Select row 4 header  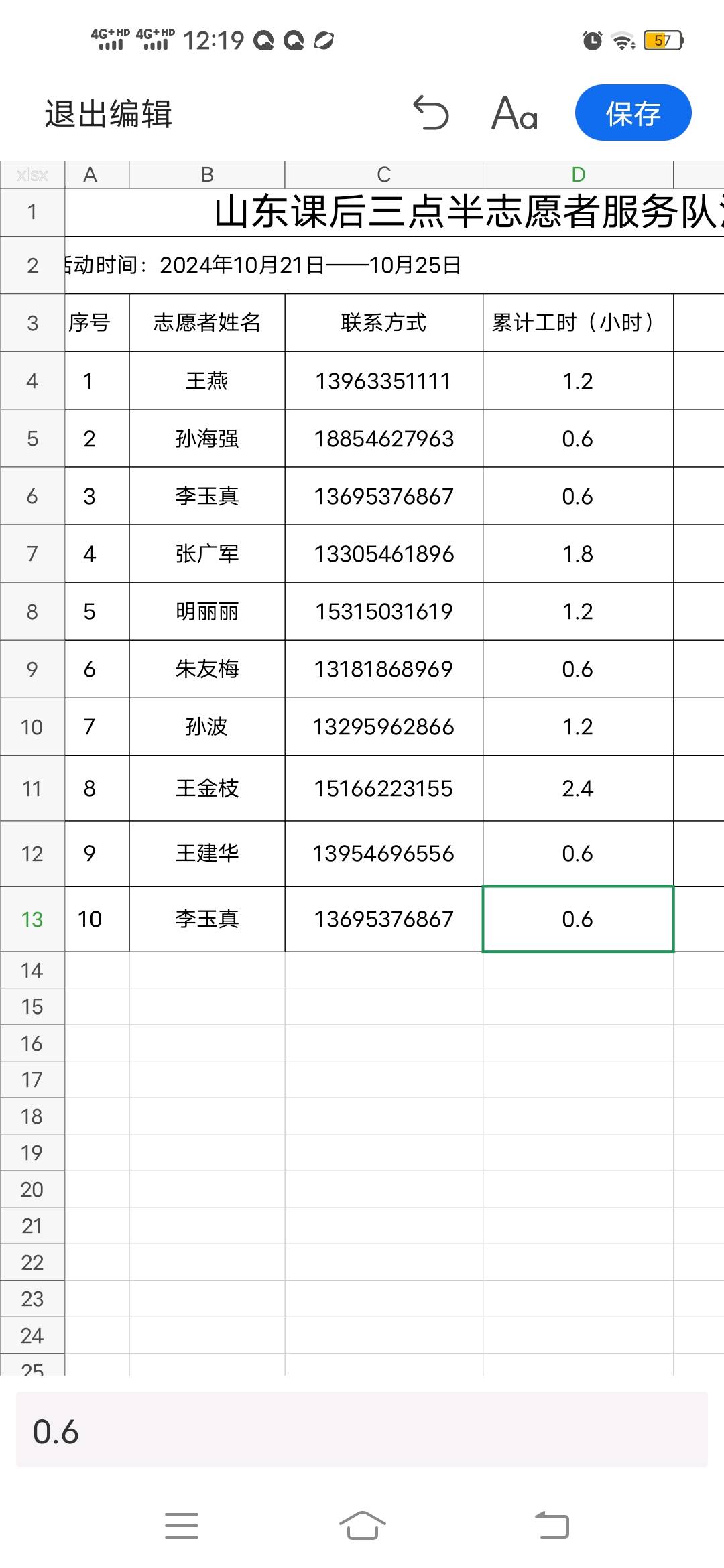[x=32, y=381]
